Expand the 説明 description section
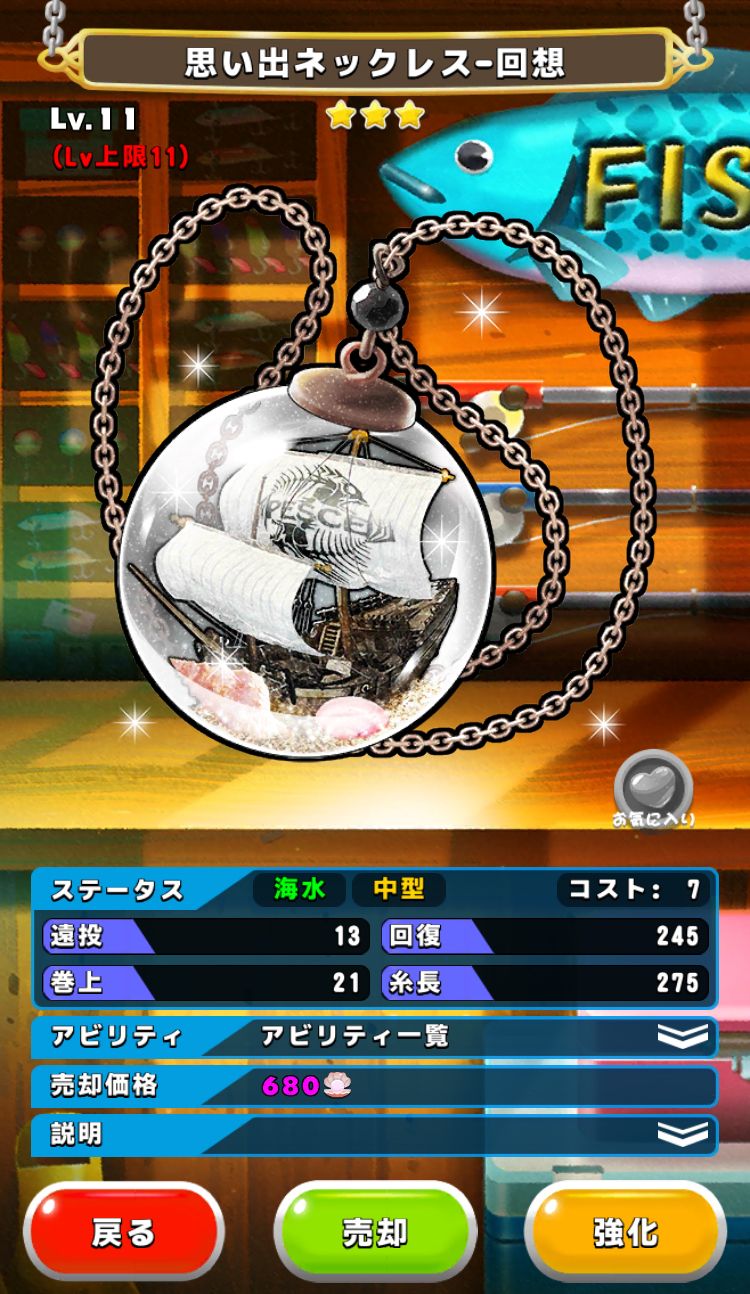Screen dimensions: 750x1294 682,1134
